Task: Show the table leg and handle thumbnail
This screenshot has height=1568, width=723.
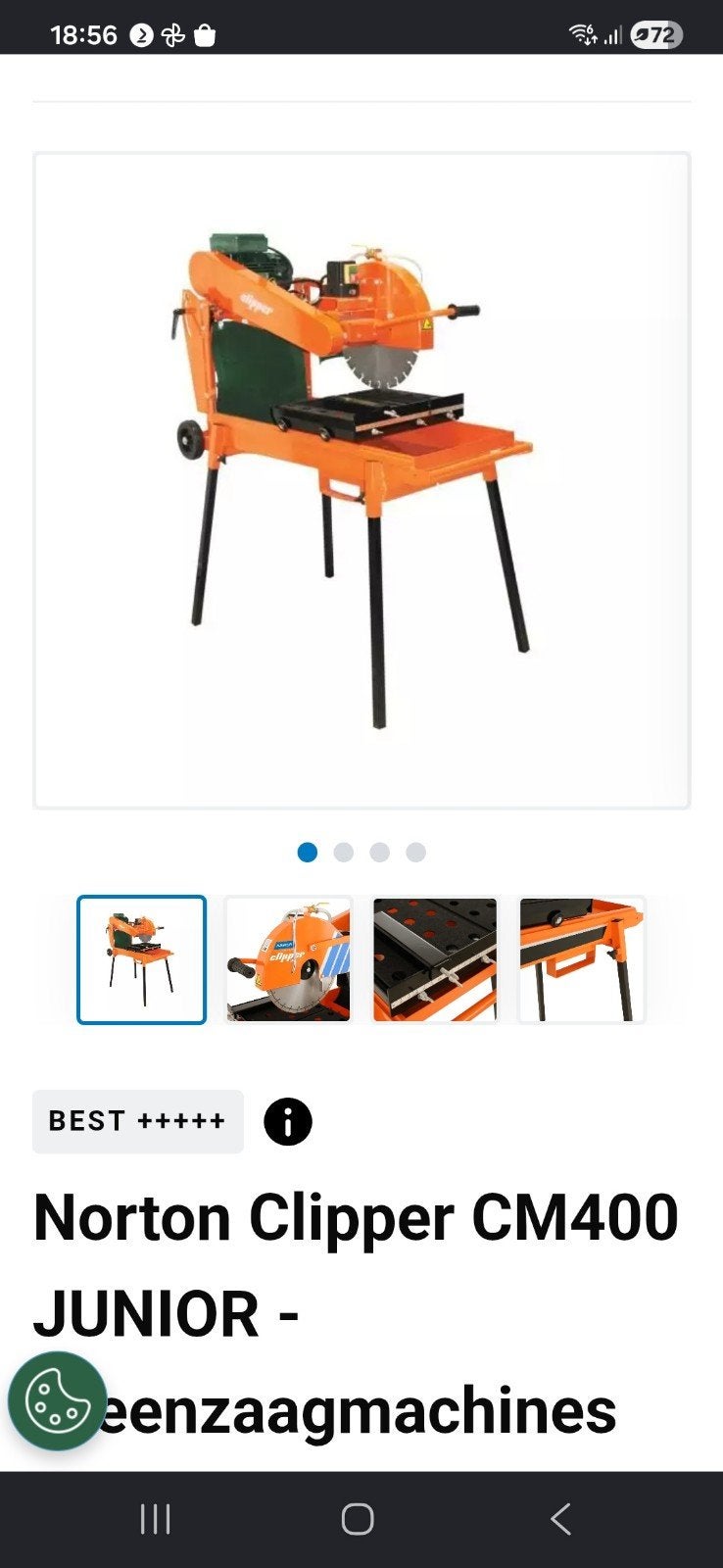Action: [x=582, y=959]
